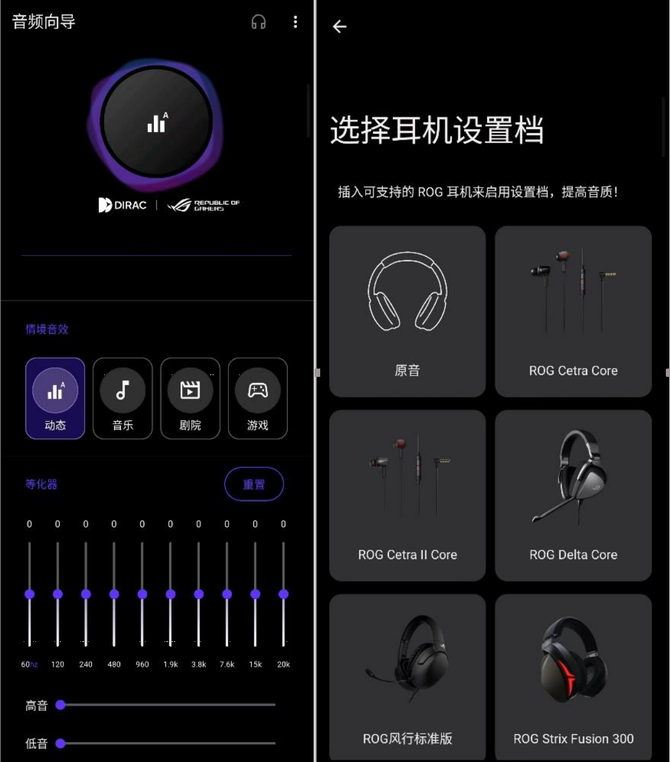Switch to the 游戏 scenario effect
Viewport: 670px width, 762px height.
(x=258, y=398)
